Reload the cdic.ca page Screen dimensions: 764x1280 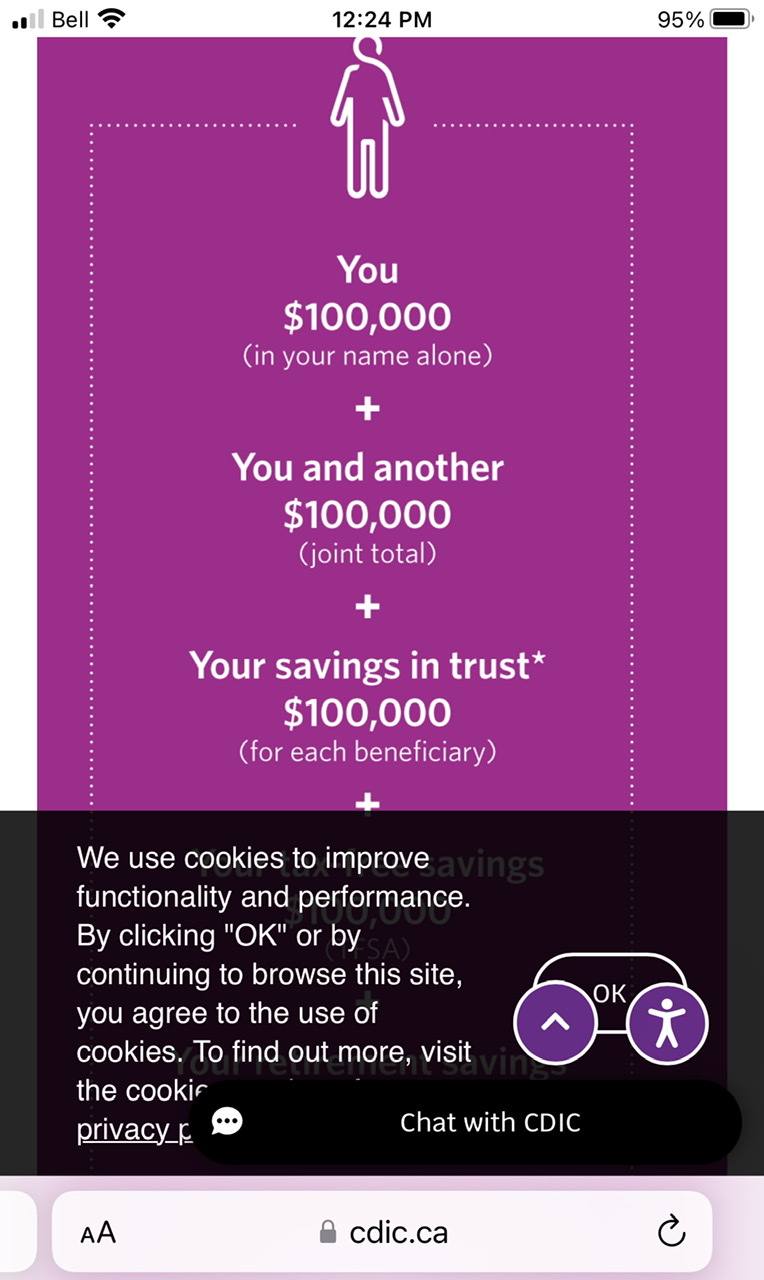[x=672, y=1232]
